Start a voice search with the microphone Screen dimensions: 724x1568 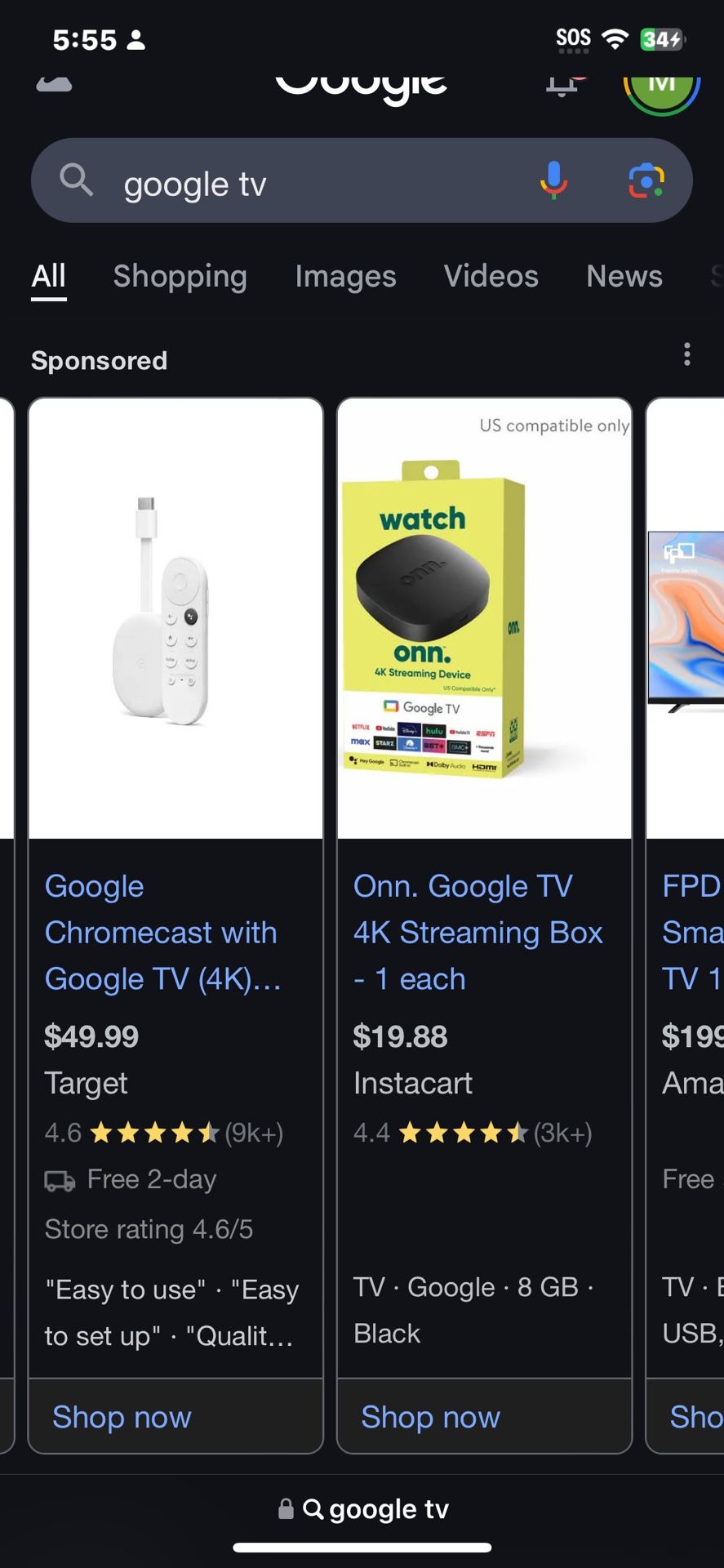click(553, 180)
